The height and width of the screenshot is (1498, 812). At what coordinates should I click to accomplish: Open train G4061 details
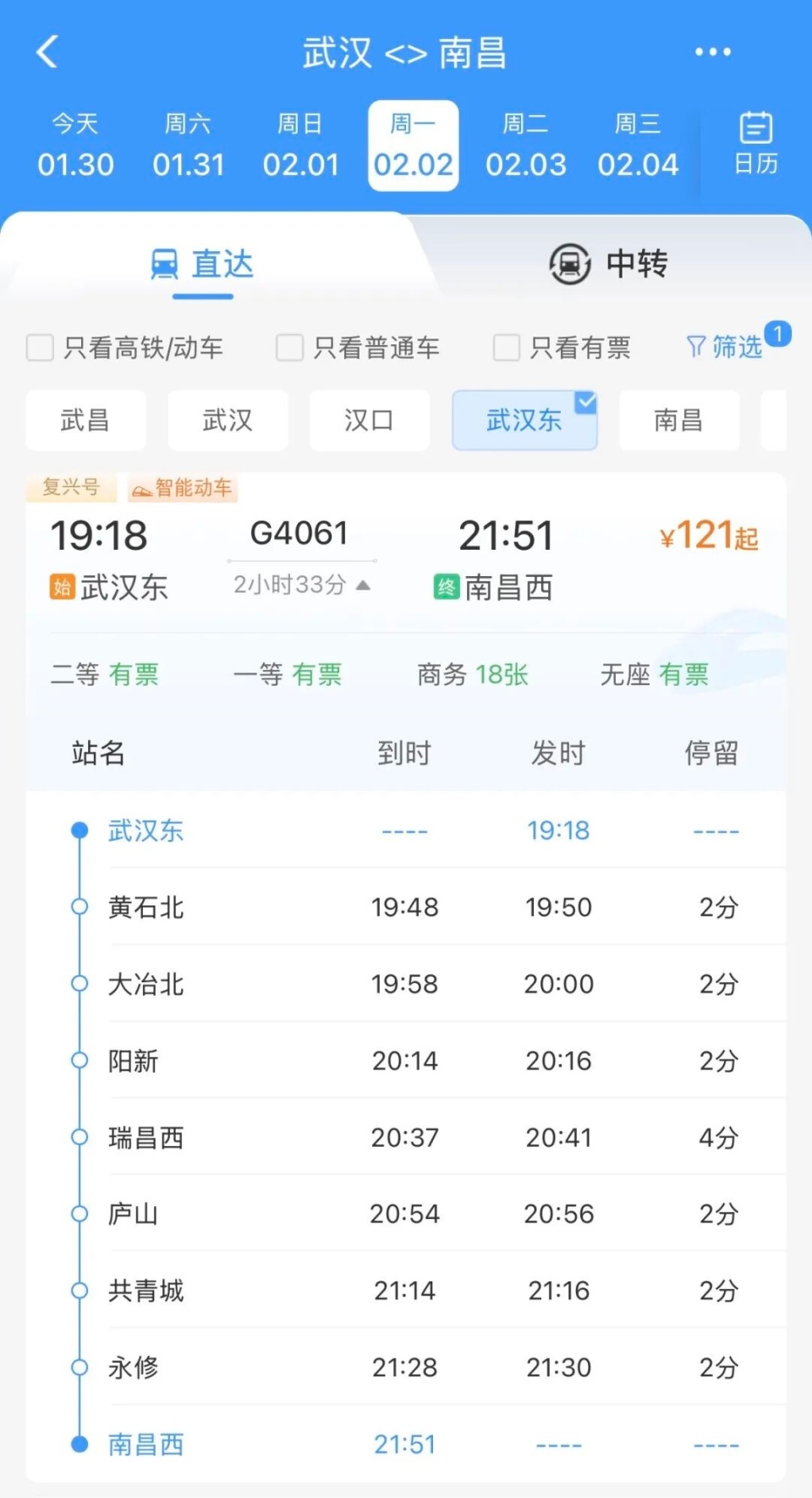(x=302, y=533)
